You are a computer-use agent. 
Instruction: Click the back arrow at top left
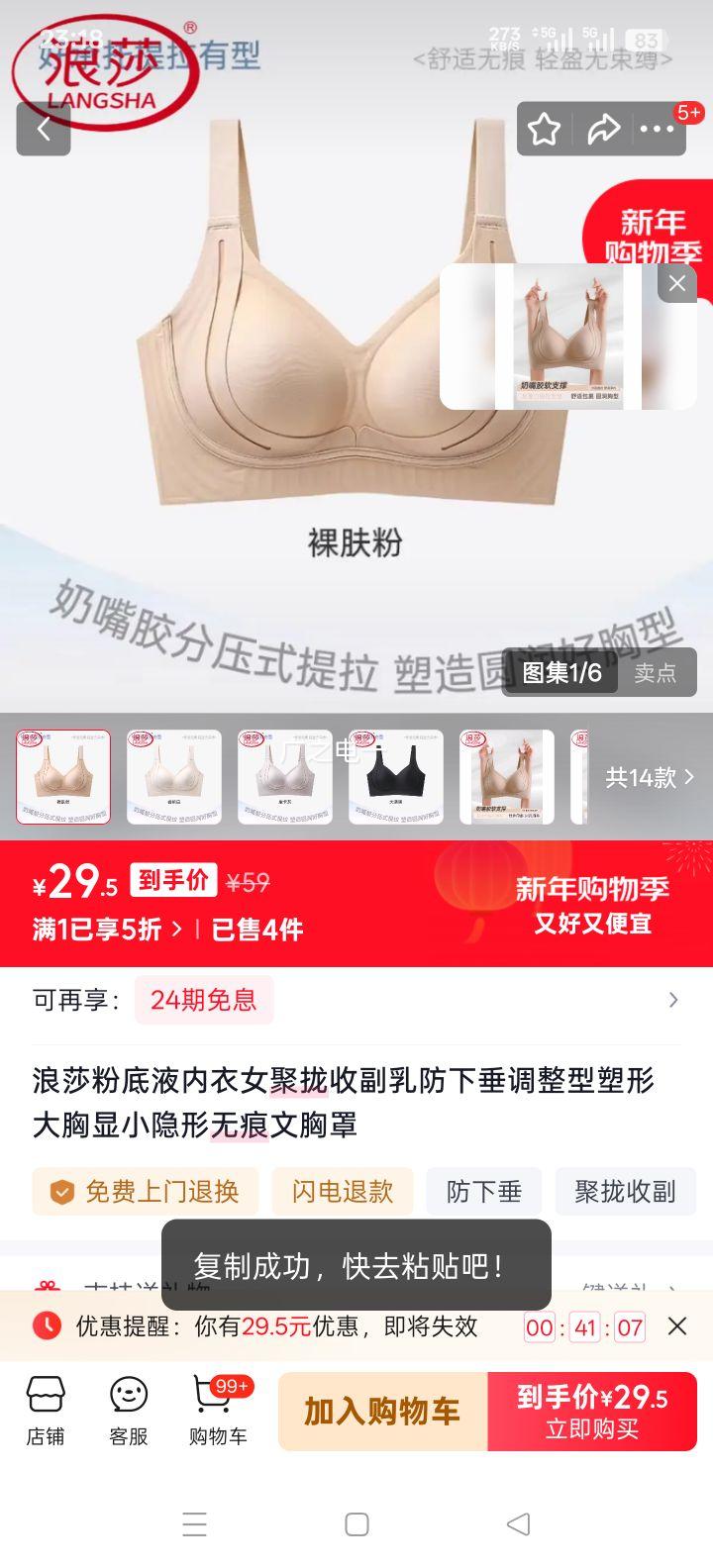tap(44, 129)
